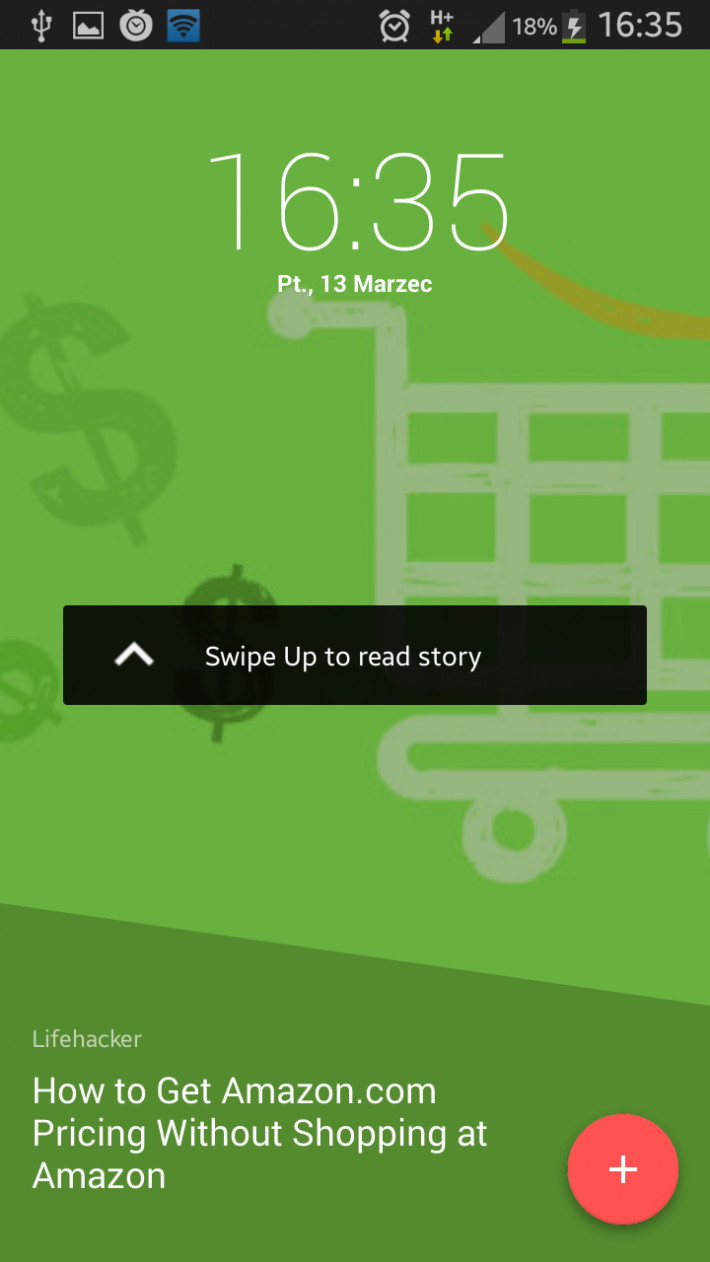The height and width of the screenshot is (1262, 710).
Task: Open the Lifehacker Amazon pricing story
Action: (x=260, y=1132)
